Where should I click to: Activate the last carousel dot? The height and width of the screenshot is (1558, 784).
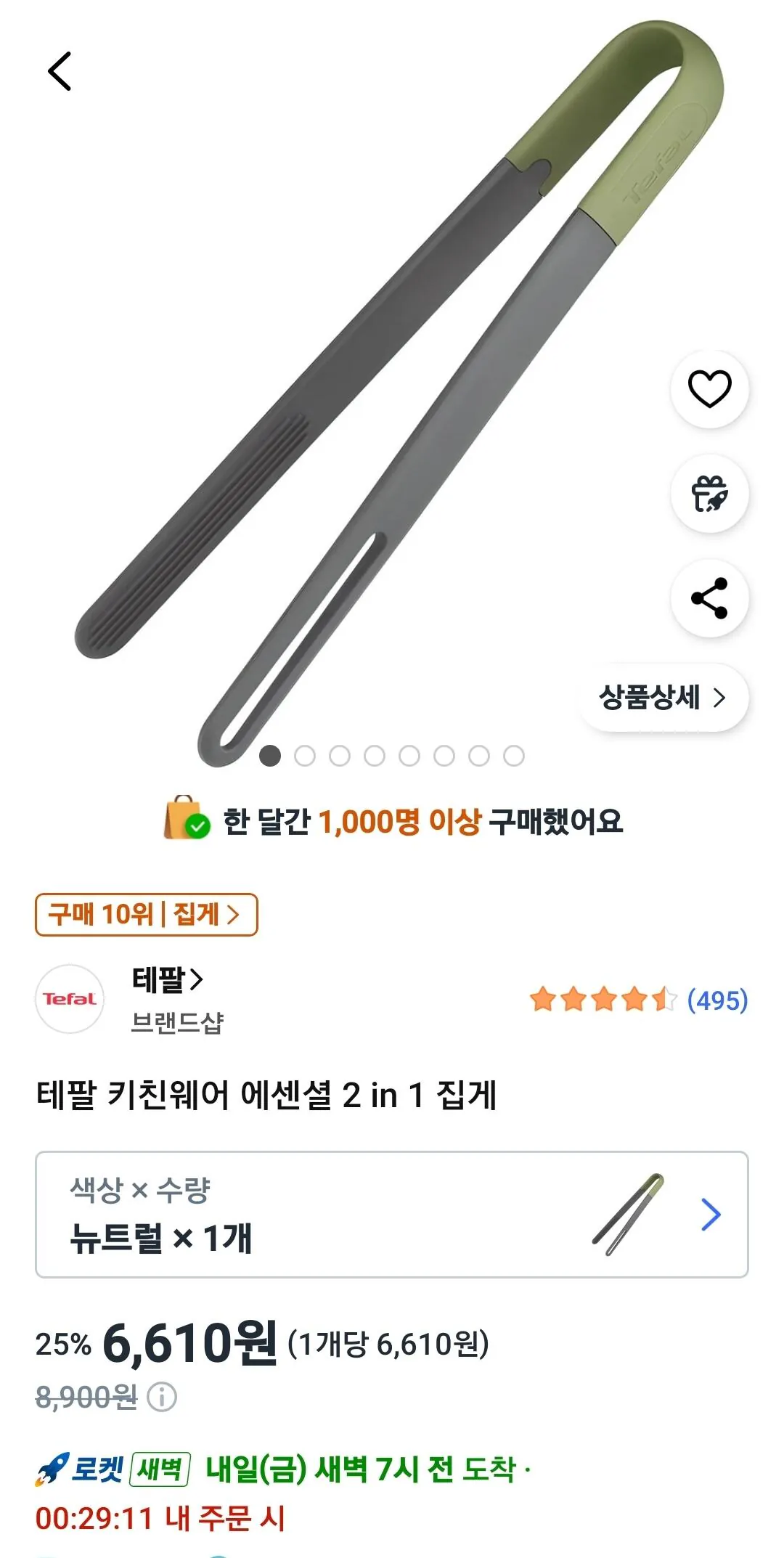pyautogui.click(x=513, y=755)
